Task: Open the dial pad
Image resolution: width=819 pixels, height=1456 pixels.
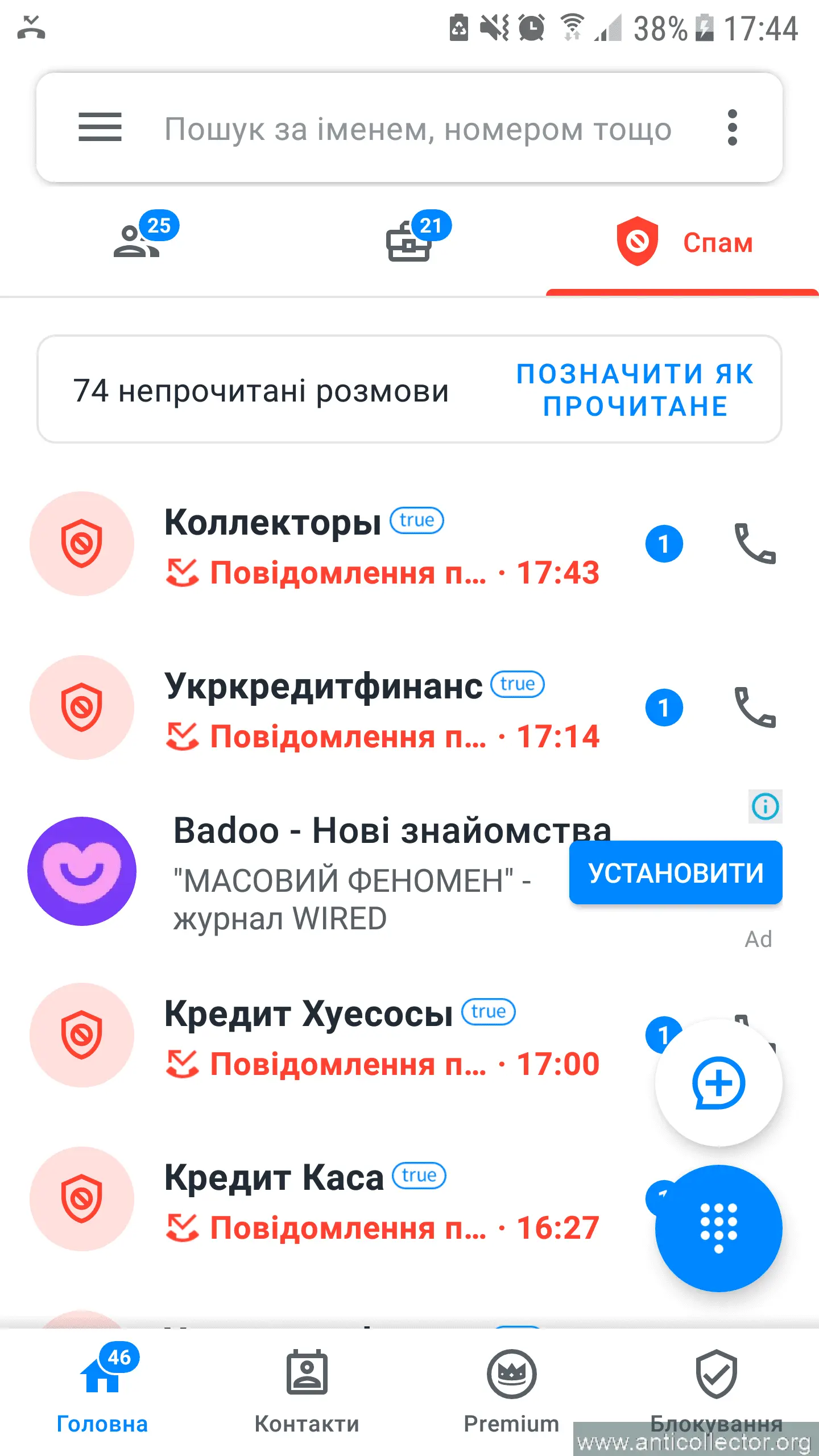Action: 718,1228
